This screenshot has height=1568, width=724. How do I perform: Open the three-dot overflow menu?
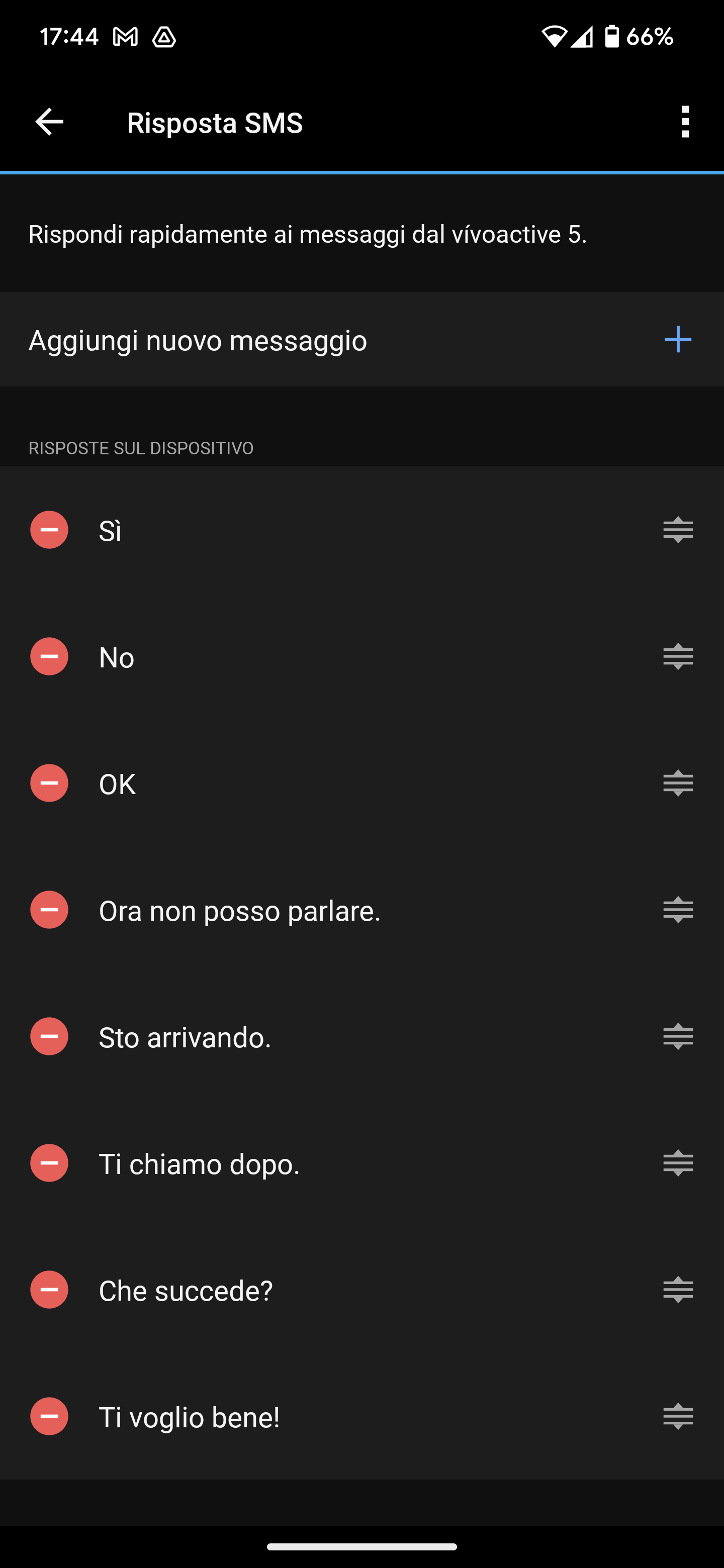[x=685, y=122]
